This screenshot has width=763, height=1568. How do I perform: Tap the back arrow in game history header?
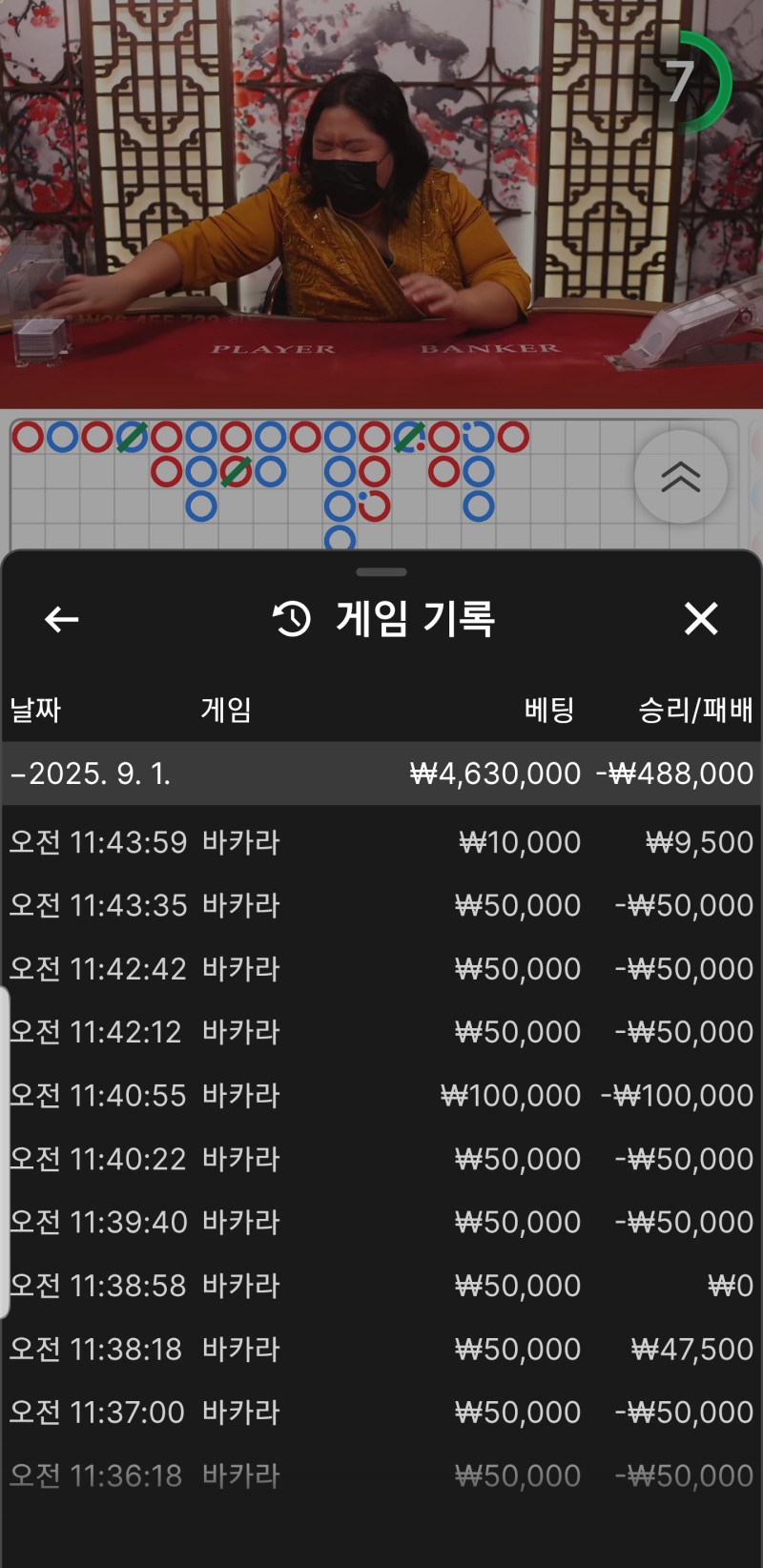click(61, 619)
